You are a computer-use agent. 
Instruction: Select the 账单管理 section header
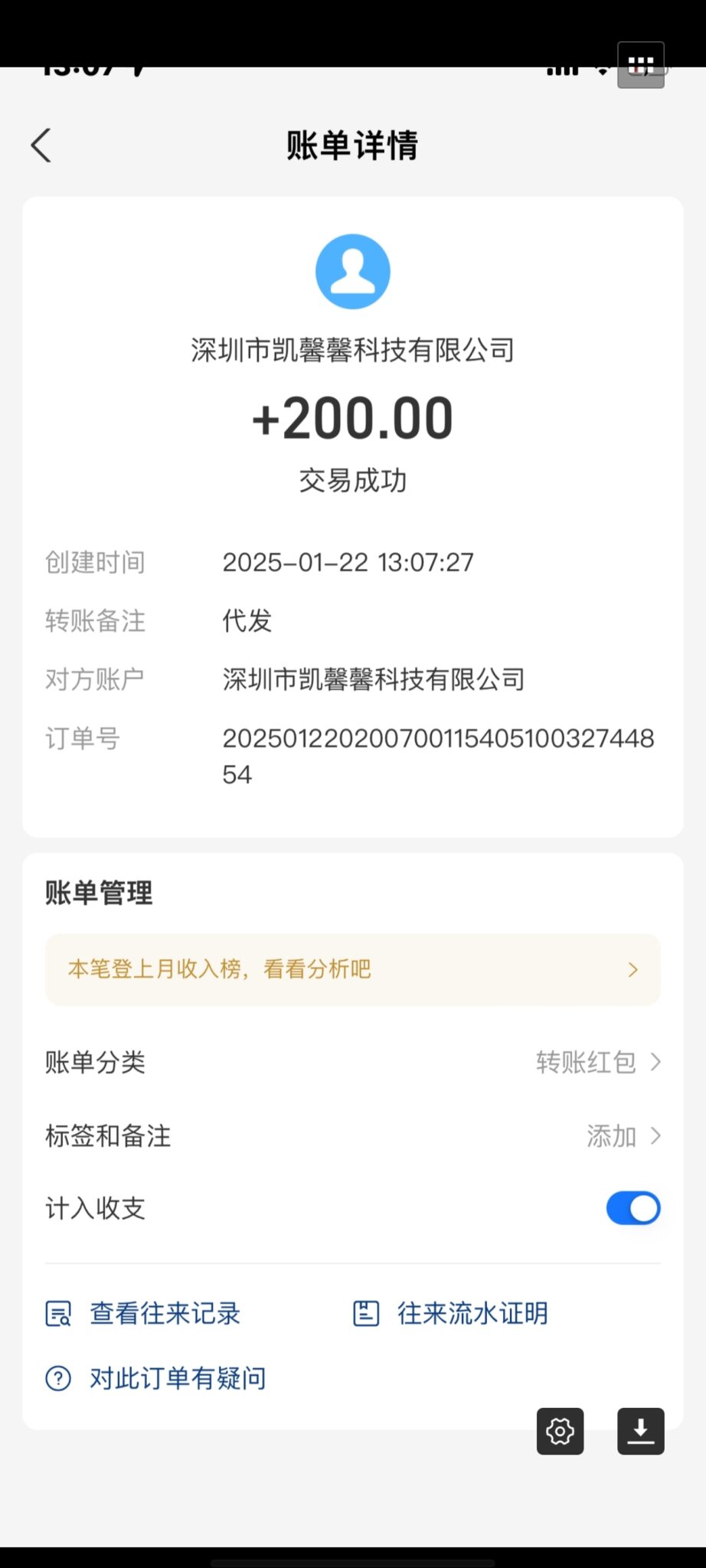(x=97, y=893)
